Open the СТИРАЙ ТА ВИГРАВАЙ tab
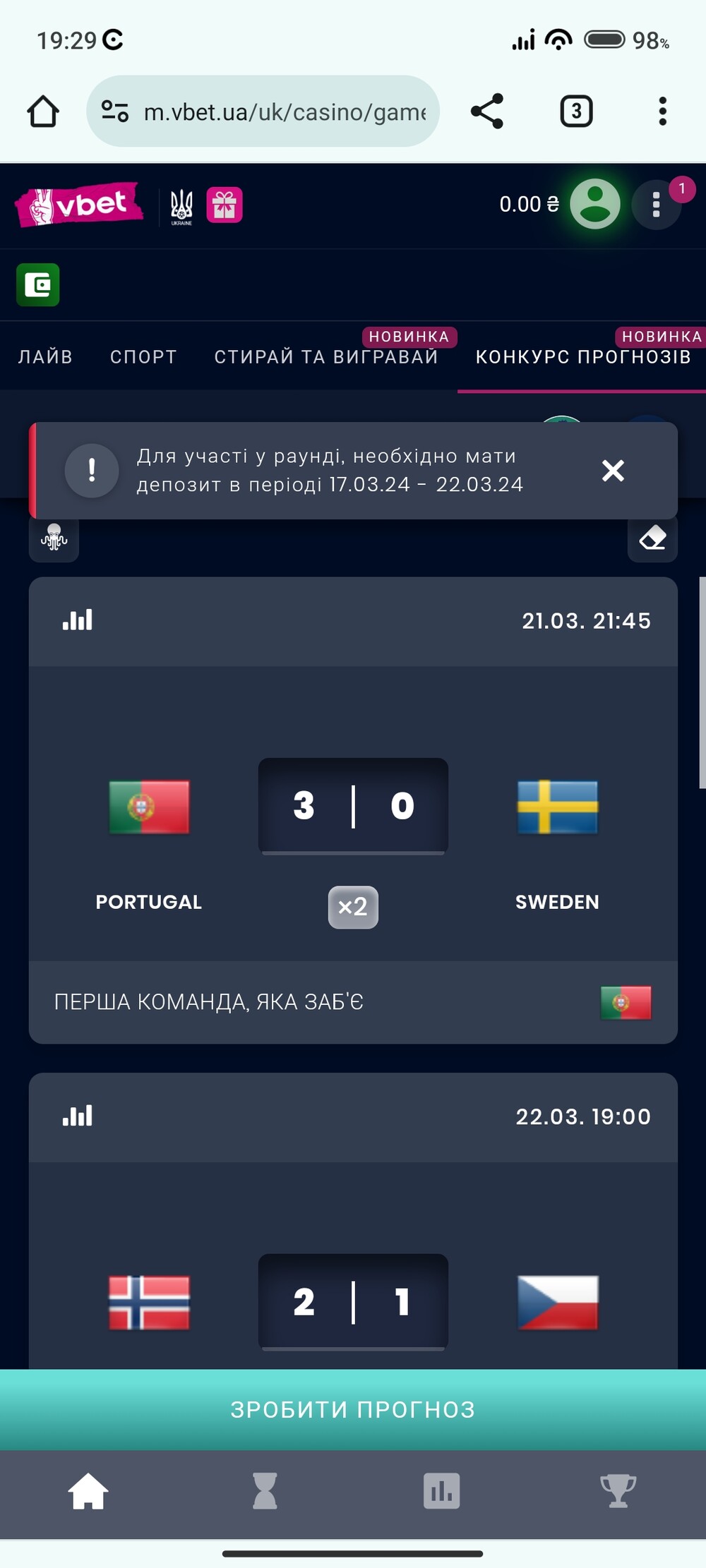The image size is (706, 1568). click(x=326, y=357)
